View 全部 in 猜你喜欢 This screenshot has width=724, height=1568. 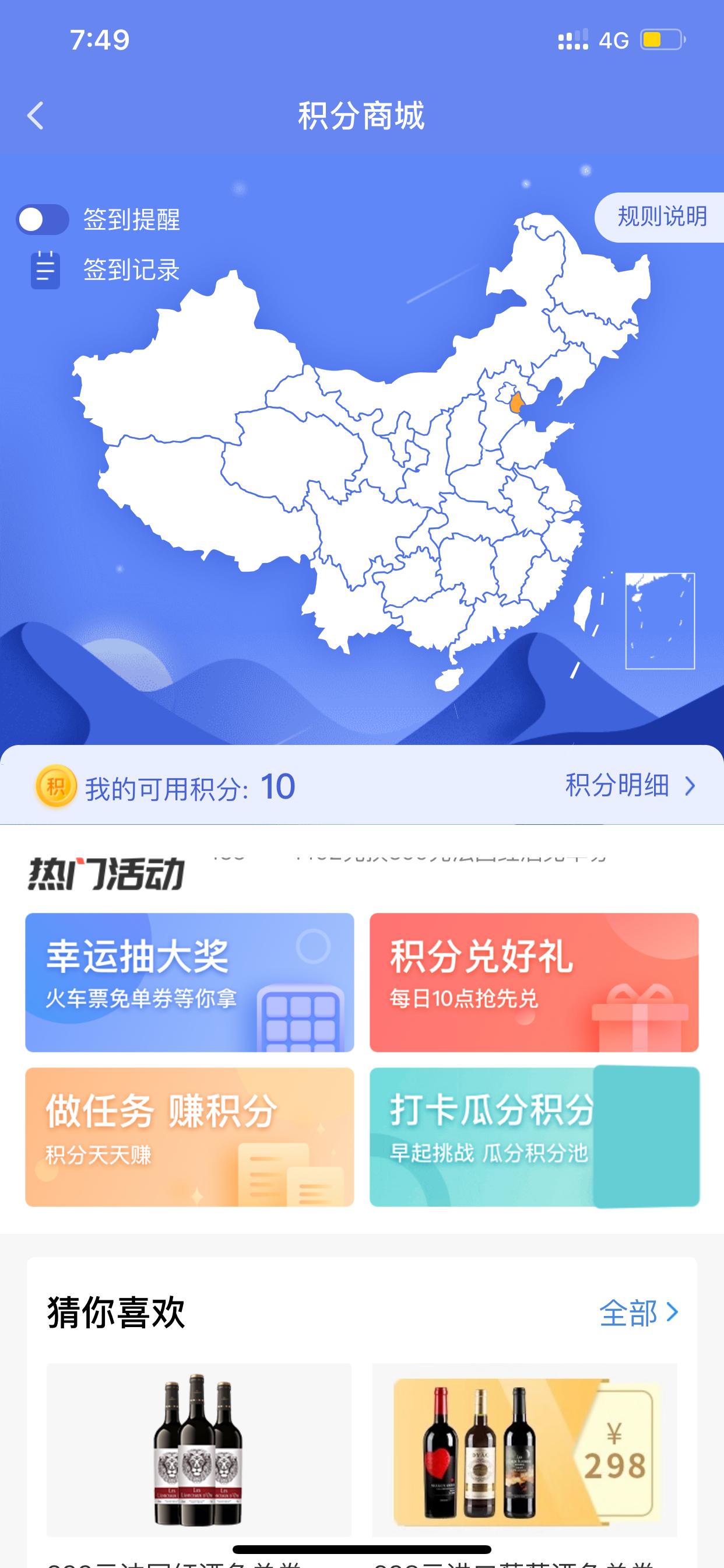[638, 1313]
